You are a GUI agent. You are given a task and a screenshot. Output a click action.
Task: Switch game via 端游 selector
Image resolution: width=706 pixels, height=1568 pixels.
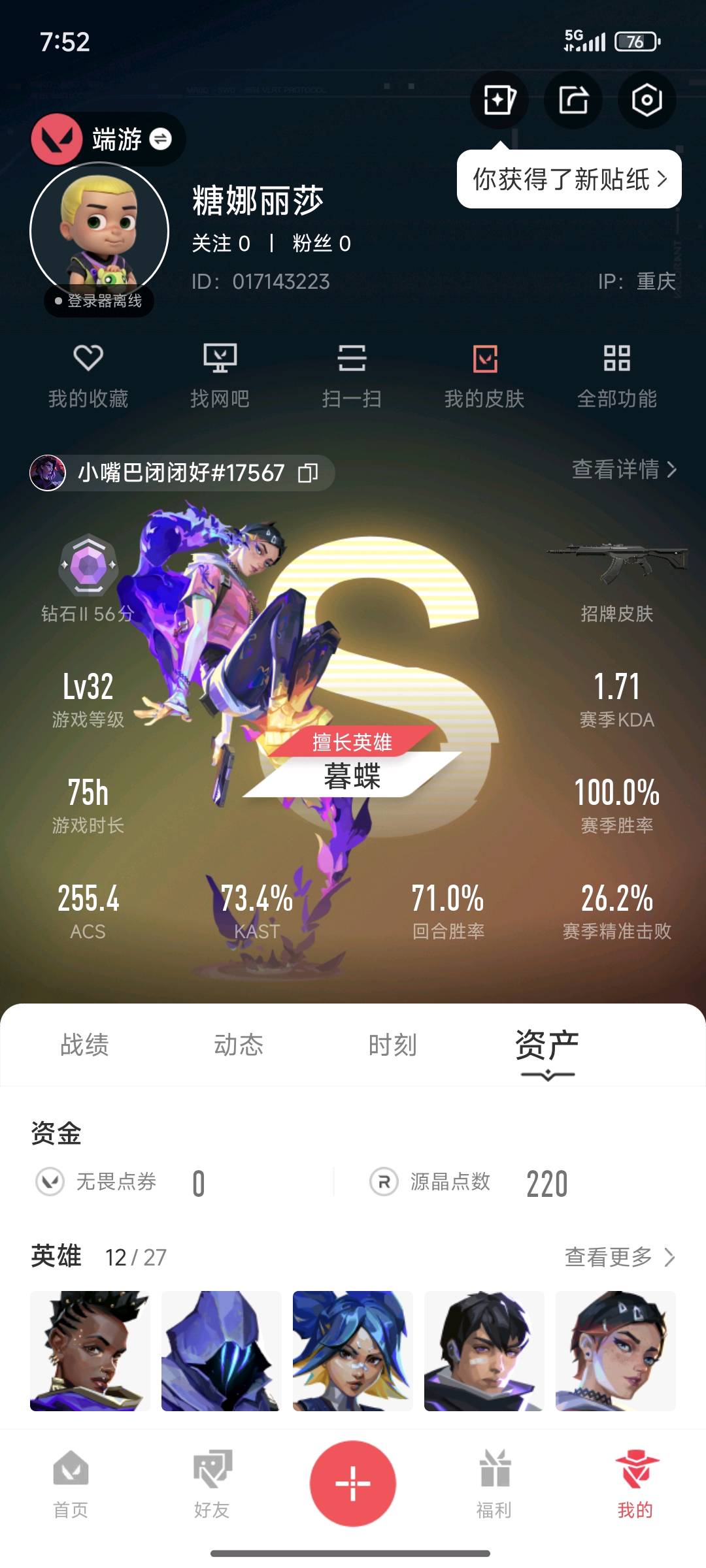[x=109, y=139]
